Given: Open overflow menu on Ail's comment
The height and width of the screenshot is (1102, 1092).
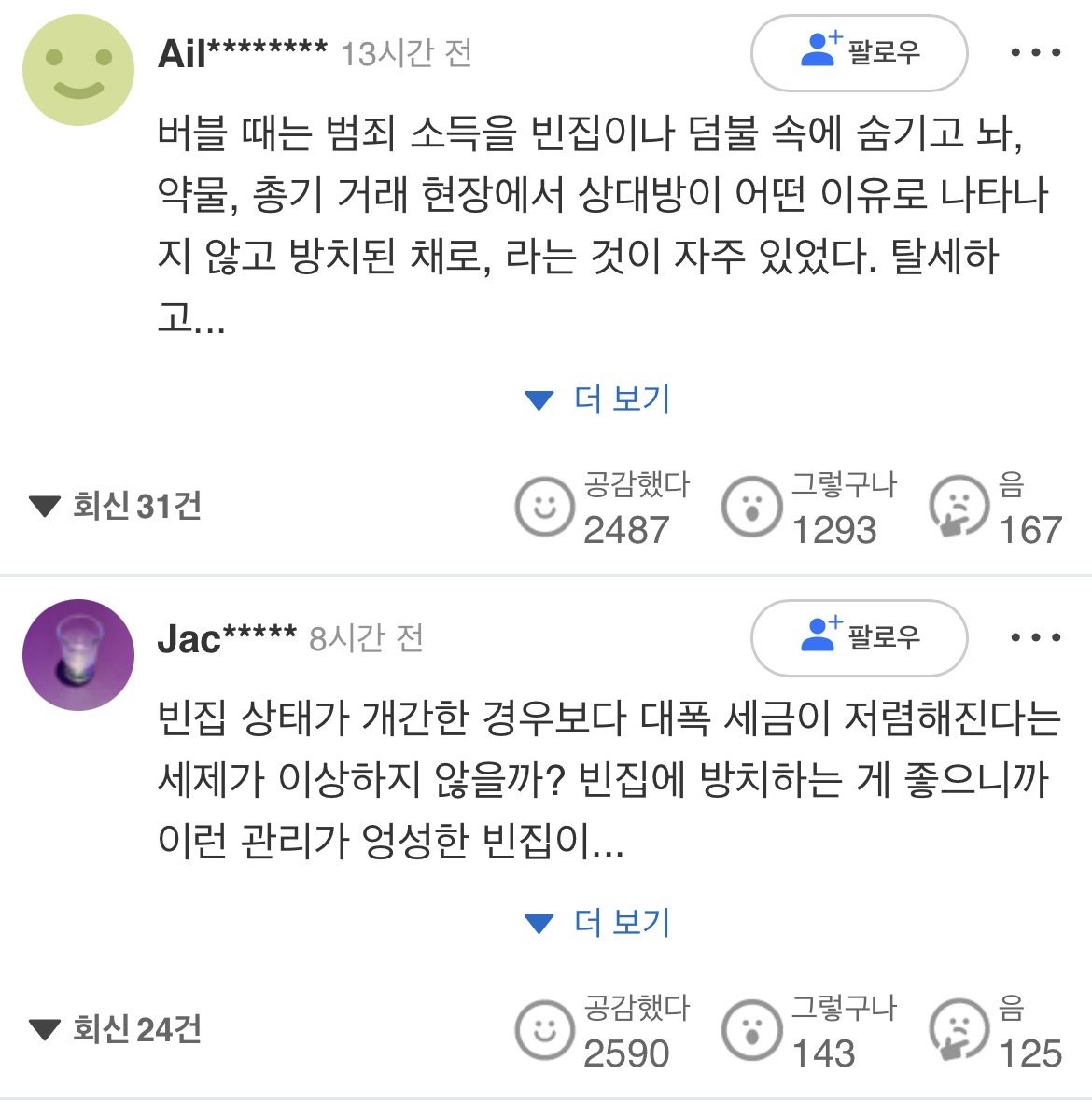Looking at the screenshot, I should coord(1036,53).
